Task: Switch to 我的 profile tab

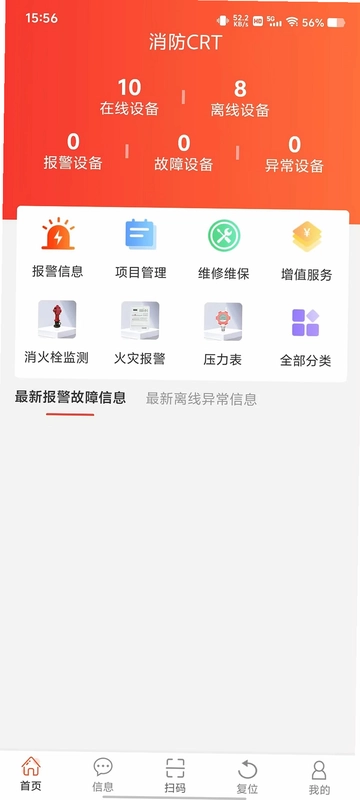Action: coord(319,778)
